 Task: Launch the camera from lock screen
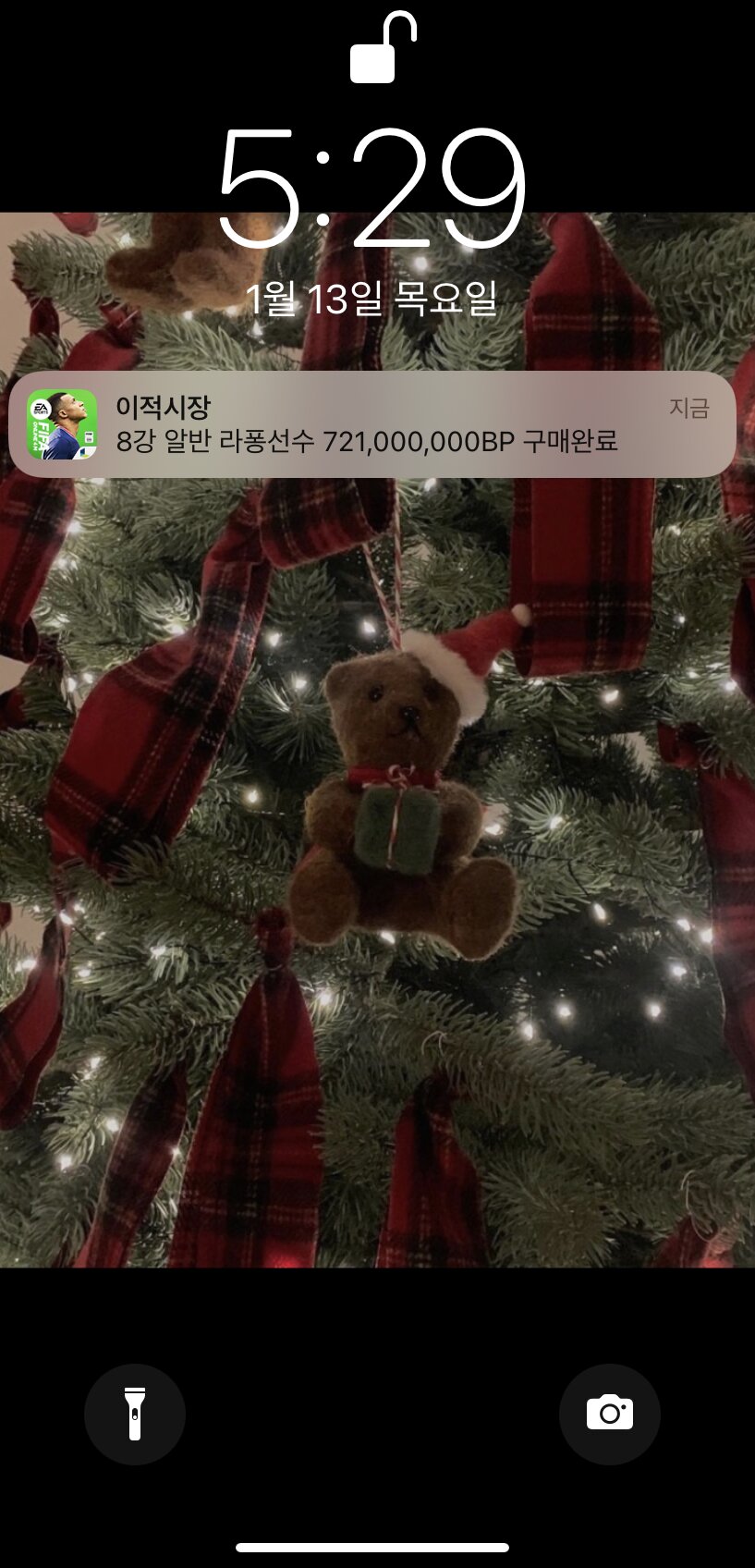tap(610, 1414)
